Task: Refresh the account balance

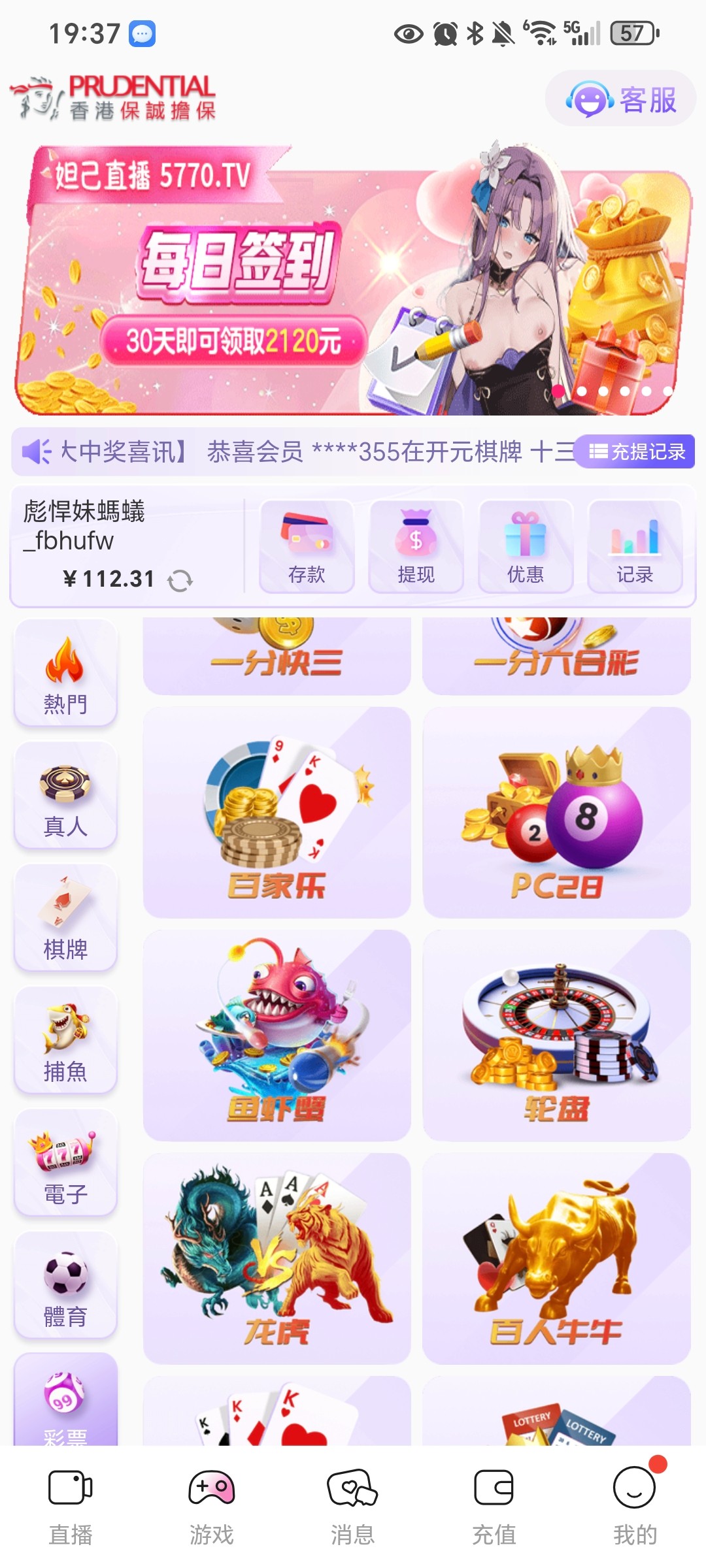Action: [180, 580]
